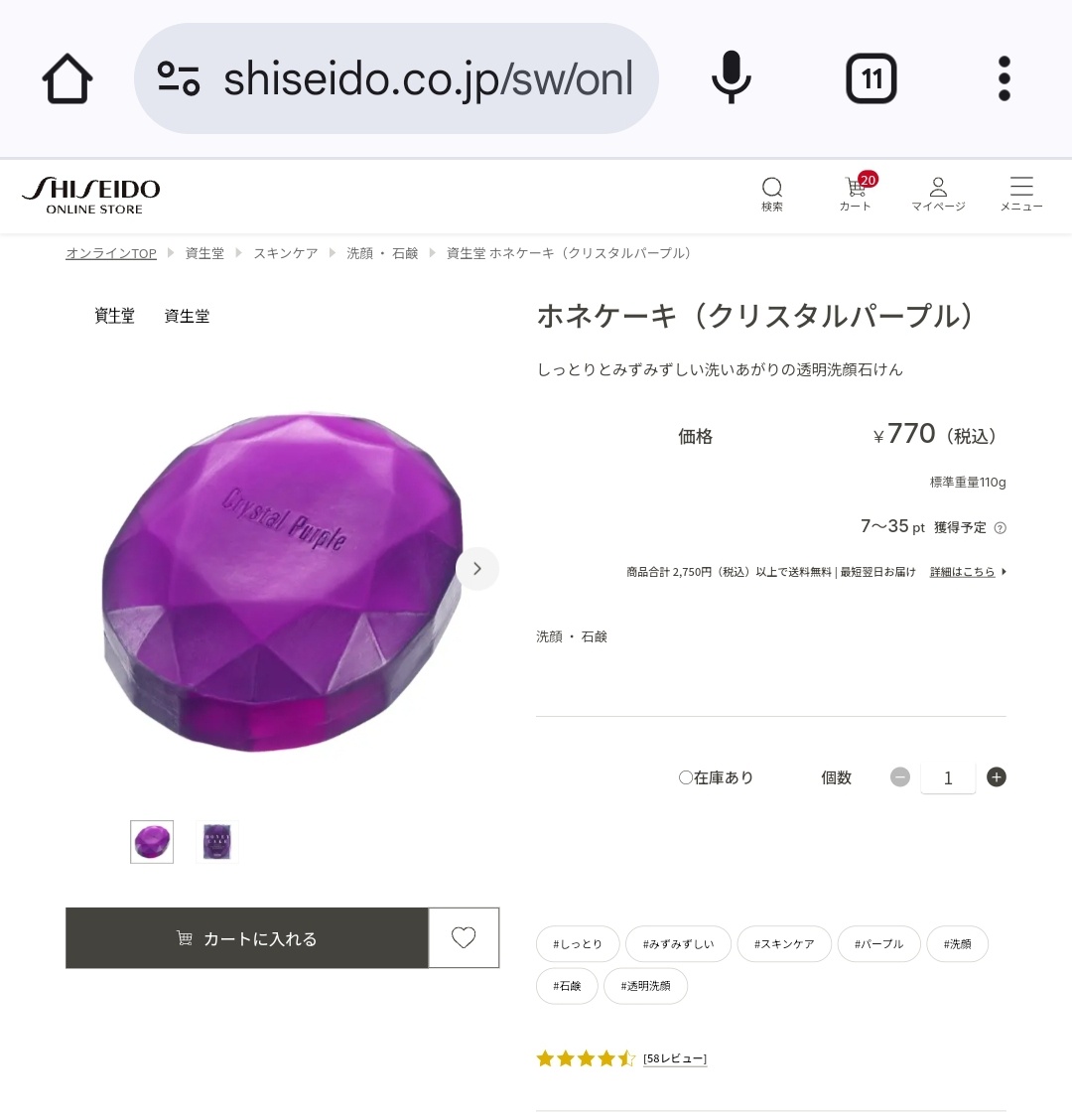
Task: Follow the オンラインTOP breadcrumb link
Action: click(111, 253)
